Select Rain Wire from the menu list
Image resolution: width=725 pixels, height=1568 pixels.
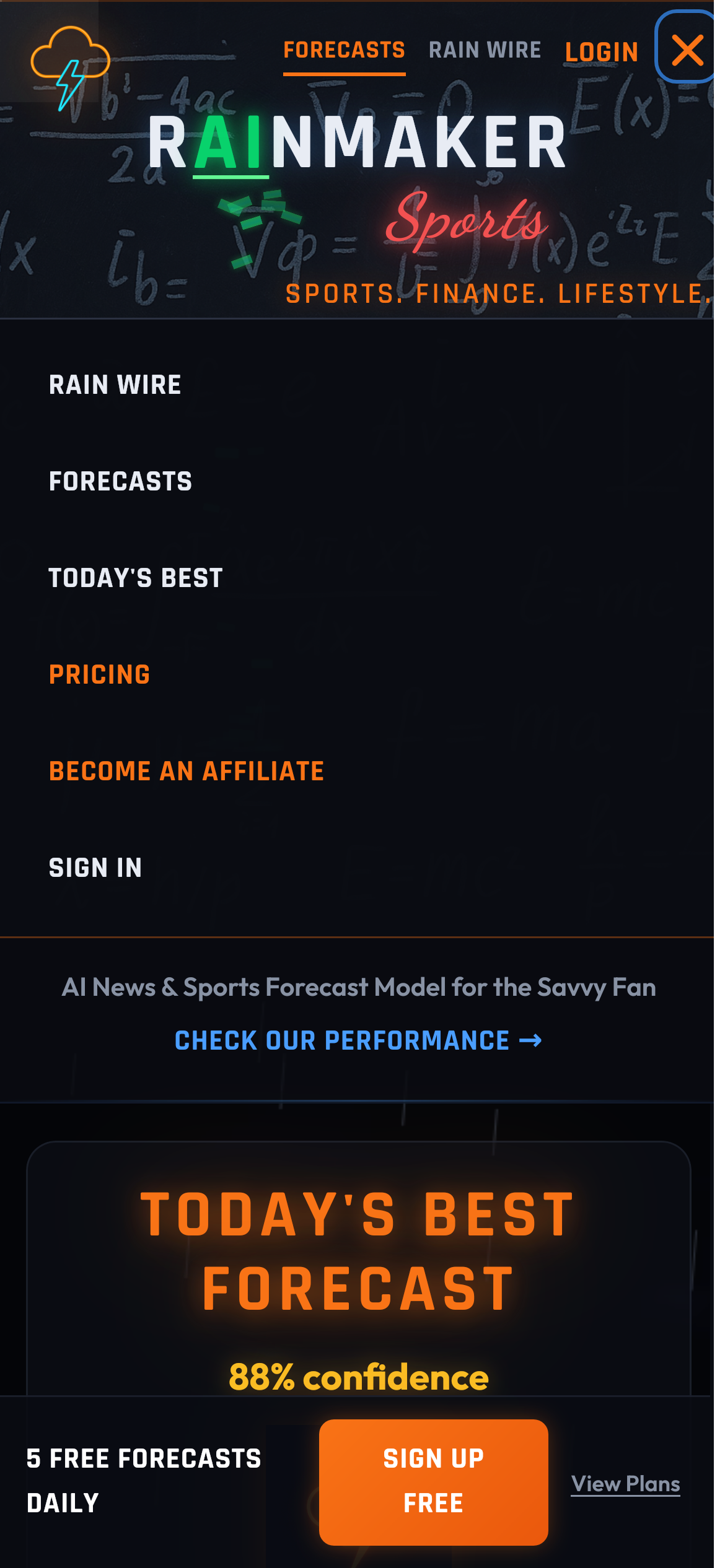[x=115, y=385]
